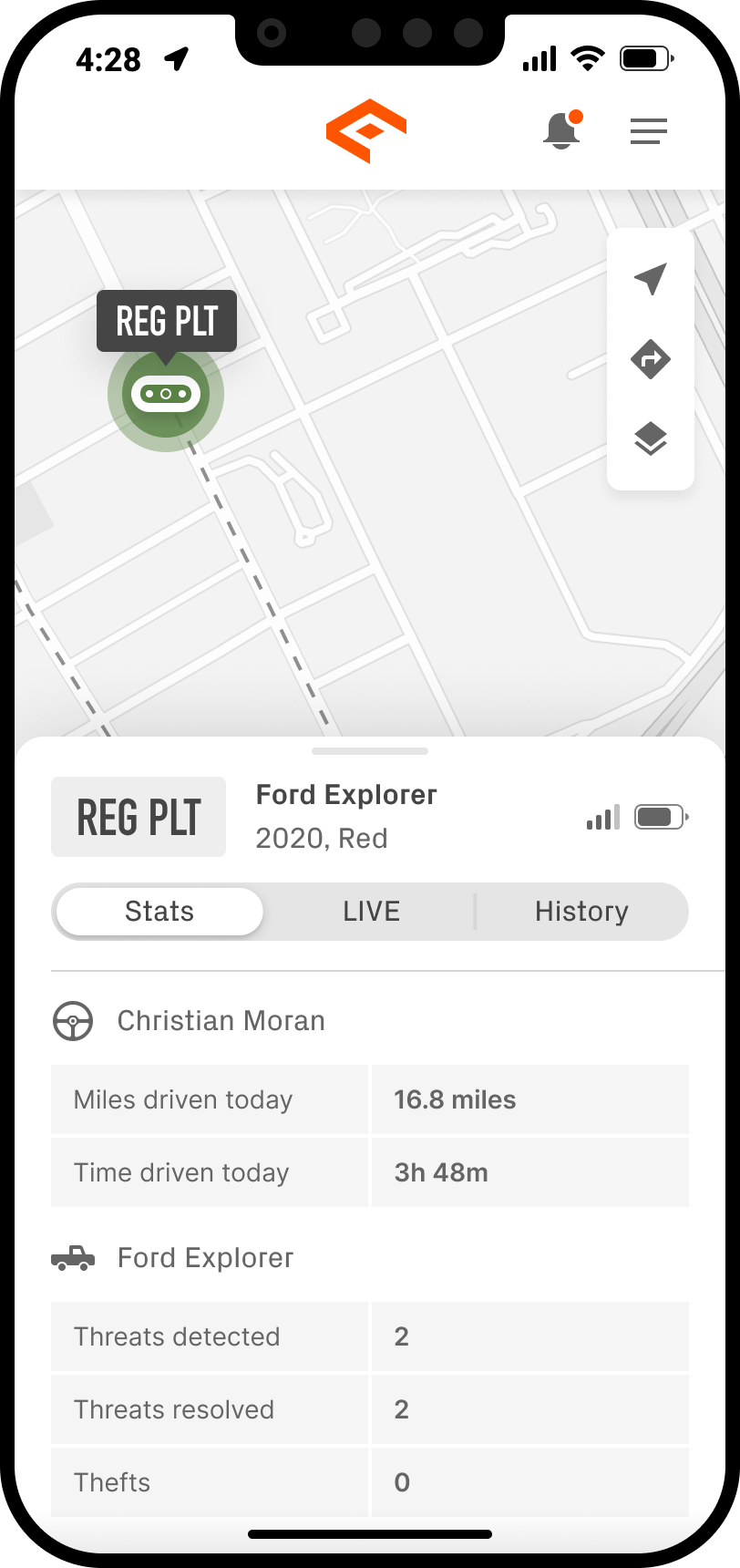The image size is (740, 1568).
Task: Tap the REG PLT vehicle marker on map
Action: pyautogui.click(x=166, y=394)
